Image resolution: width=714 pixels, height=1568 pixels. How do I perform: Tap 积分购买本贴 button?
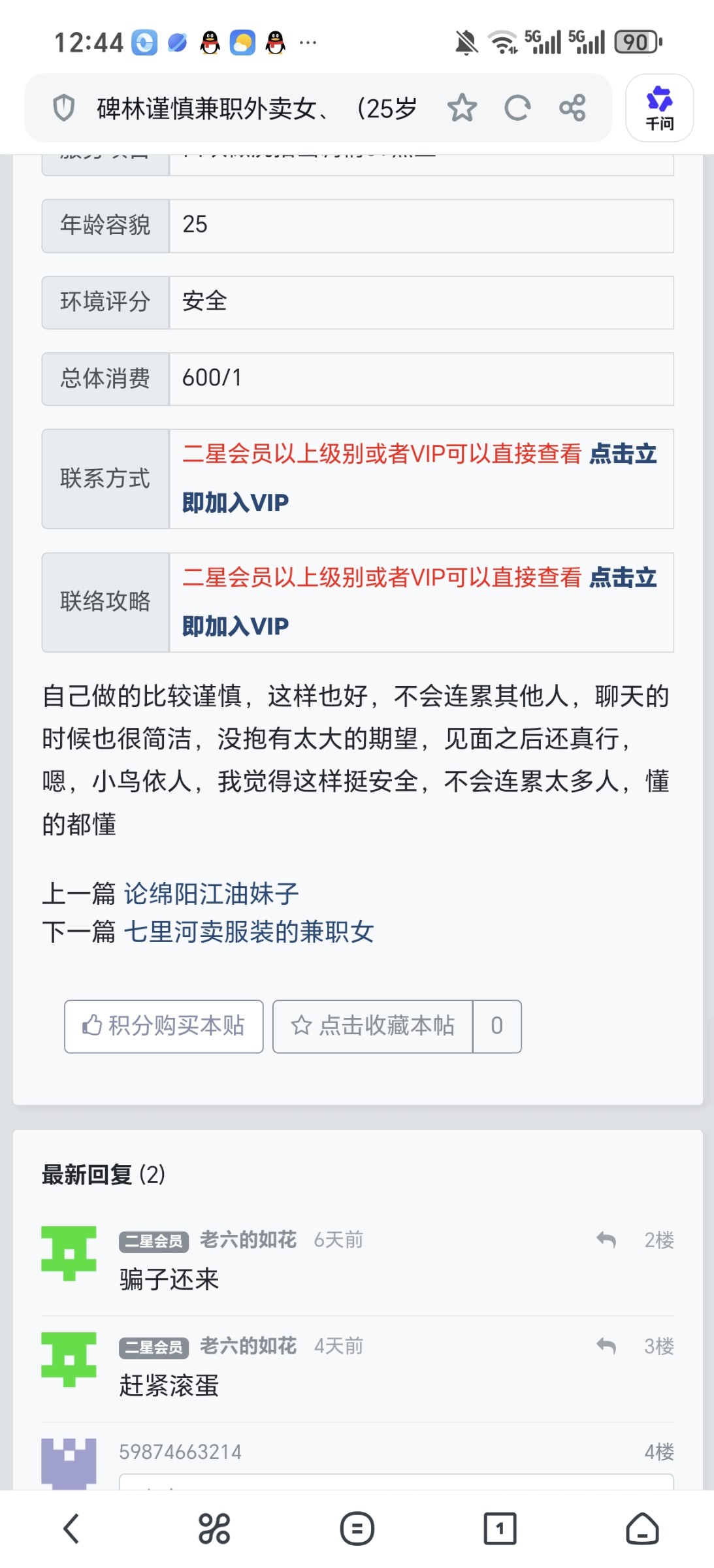[x=164, y=1026]
